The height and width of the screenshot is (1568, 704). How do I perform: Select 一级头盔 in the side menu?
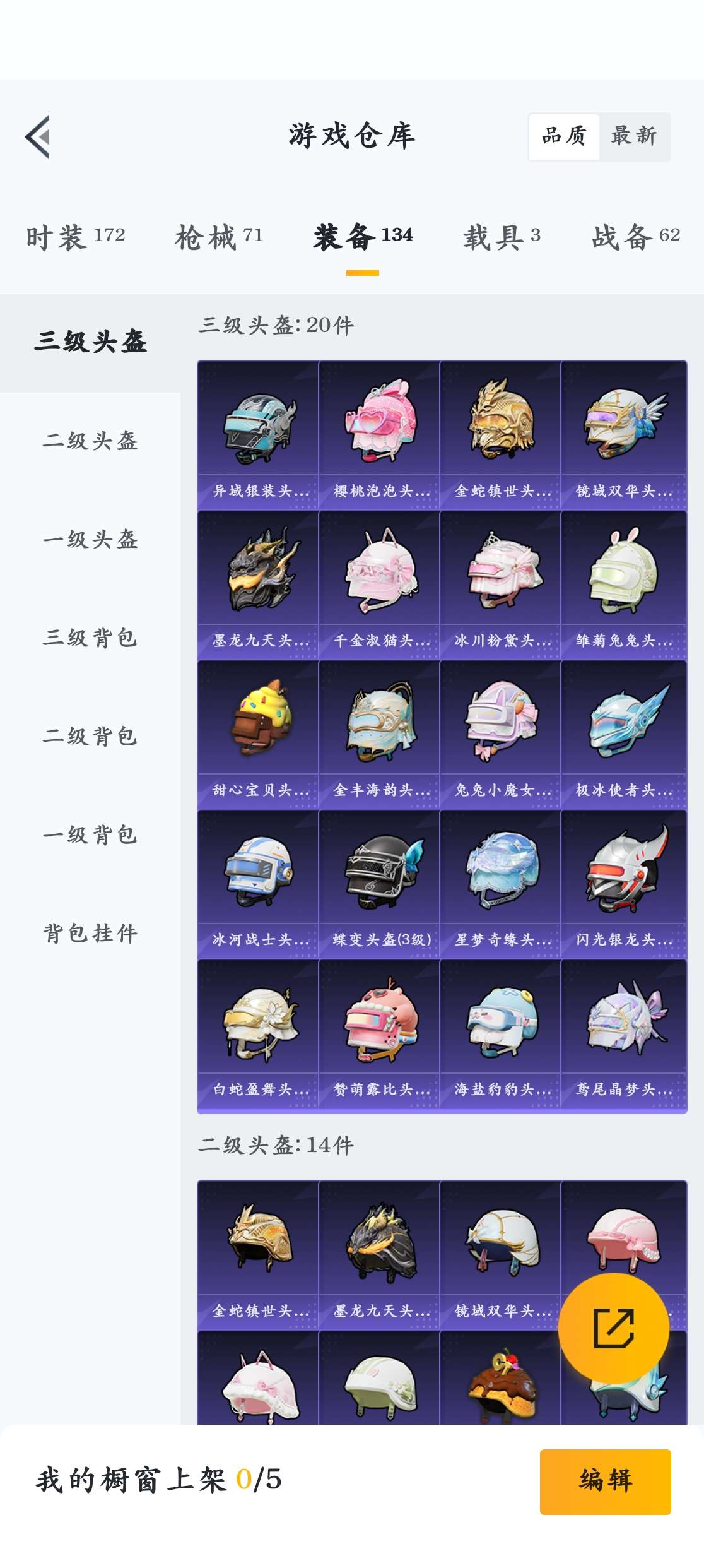[90, 539]
